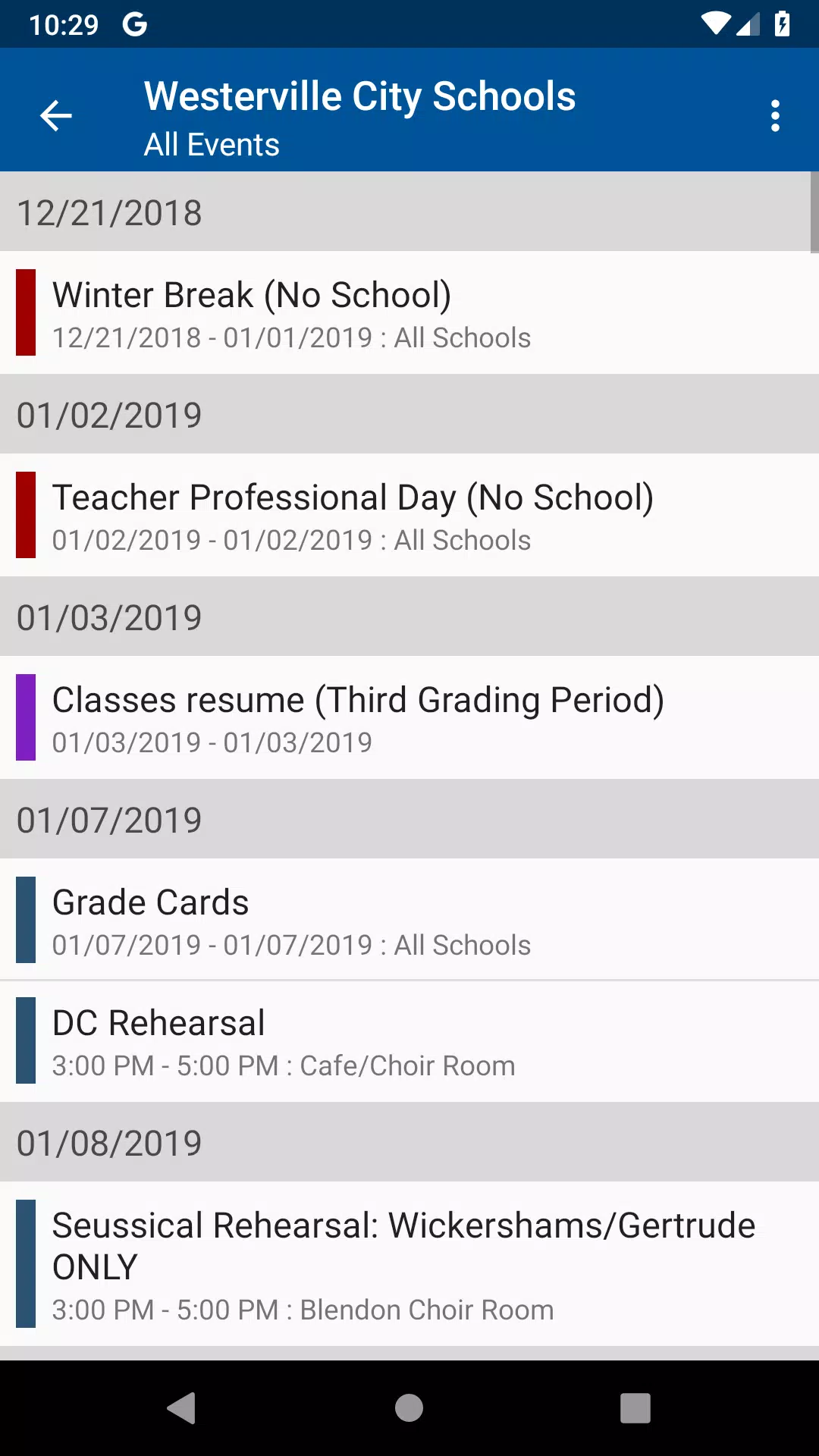View Teacher Professional Day event details
Screen dimensions: 819x1456
pos(409,515)
